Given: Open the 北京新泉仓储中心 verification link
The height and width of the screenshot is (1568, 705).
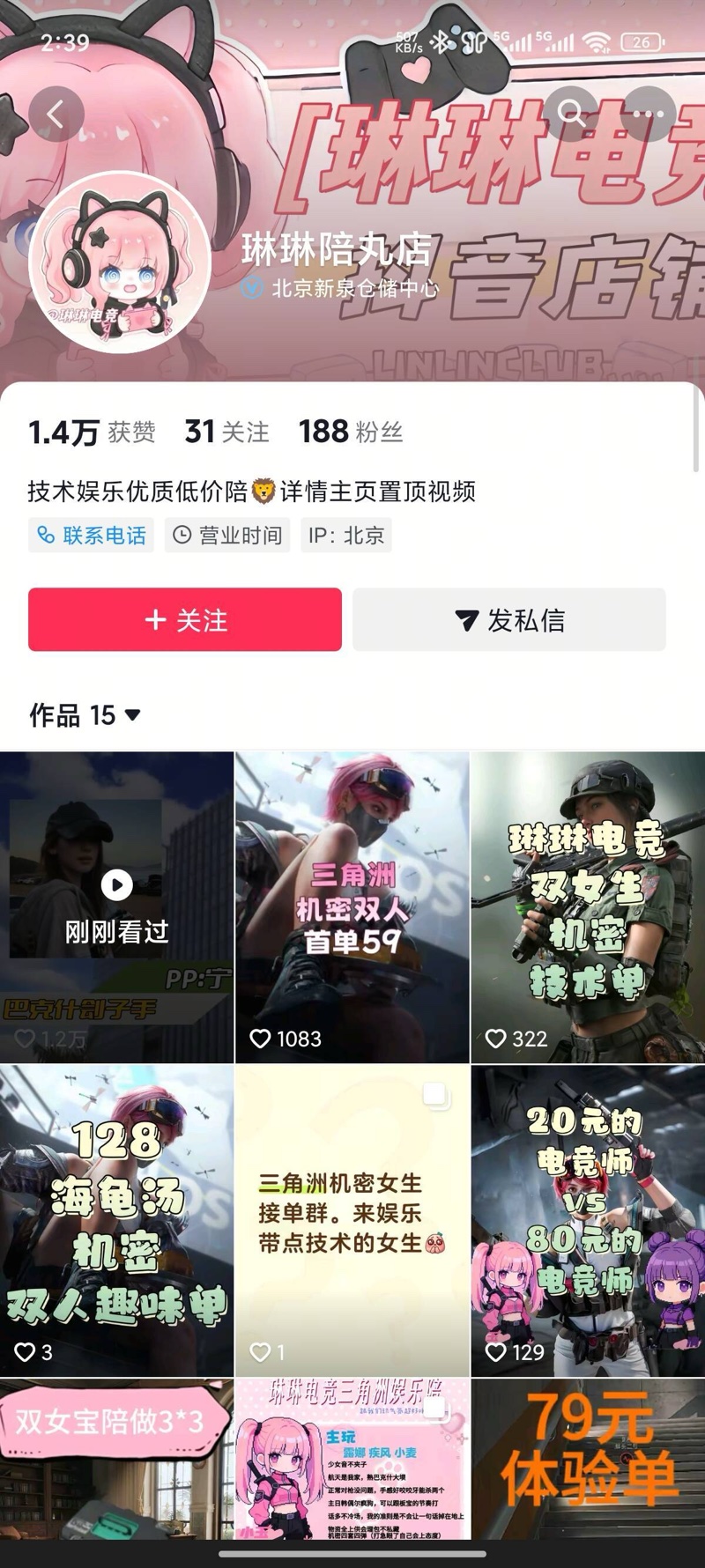Looking at the screenshot, I should point(353,288).
